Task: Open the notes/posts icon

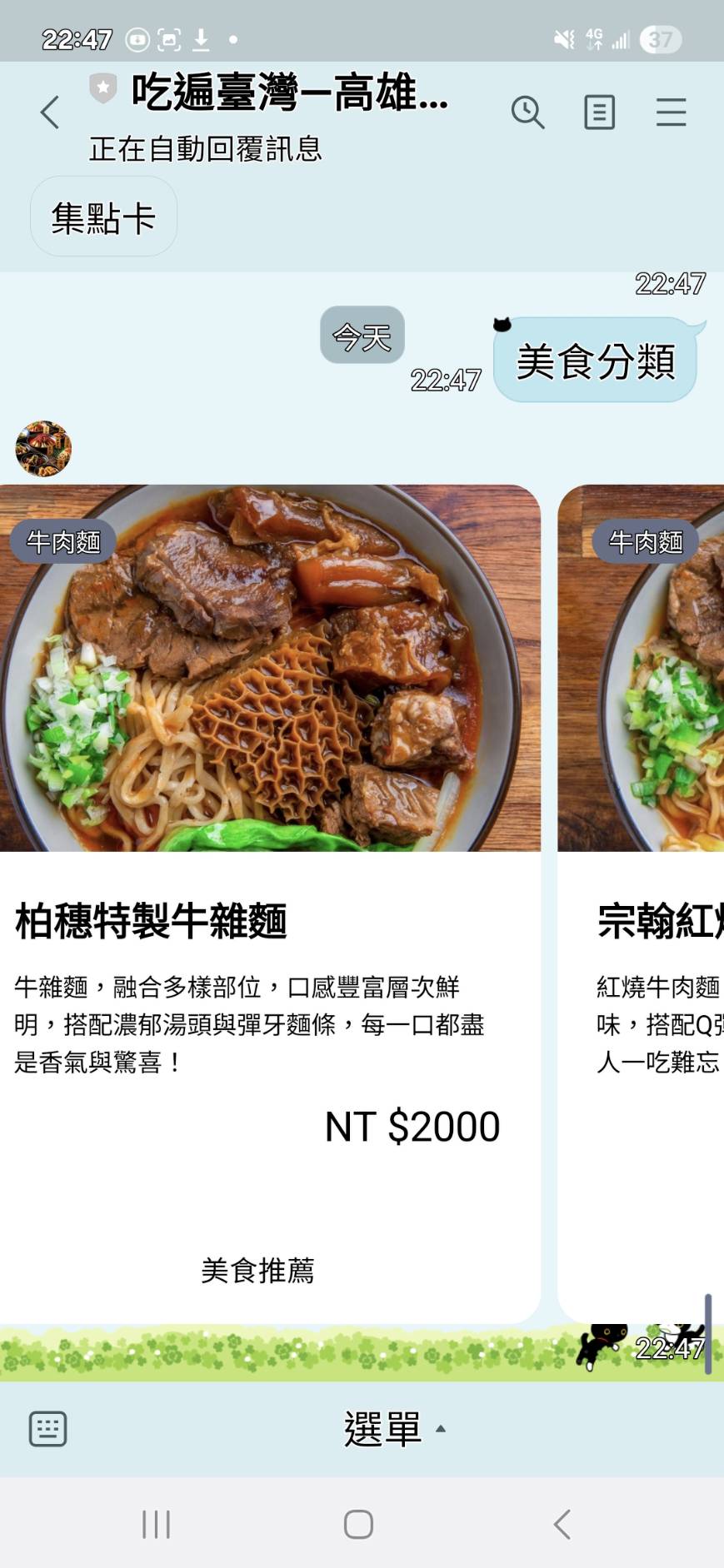Action: (599, 112)
